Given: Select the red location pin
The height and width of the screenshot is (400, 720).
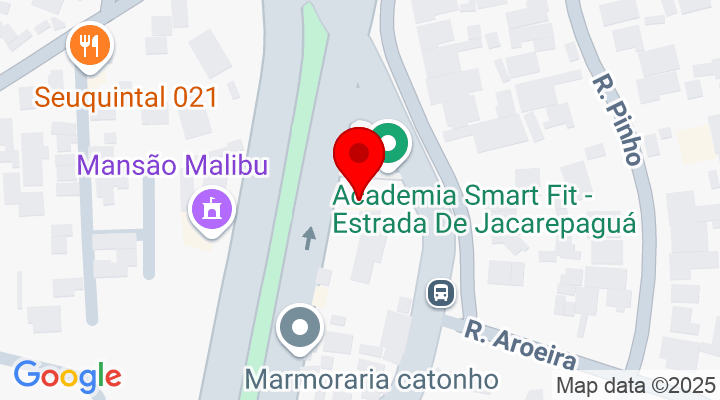Looking at the screenshot, I should point(358,153).
